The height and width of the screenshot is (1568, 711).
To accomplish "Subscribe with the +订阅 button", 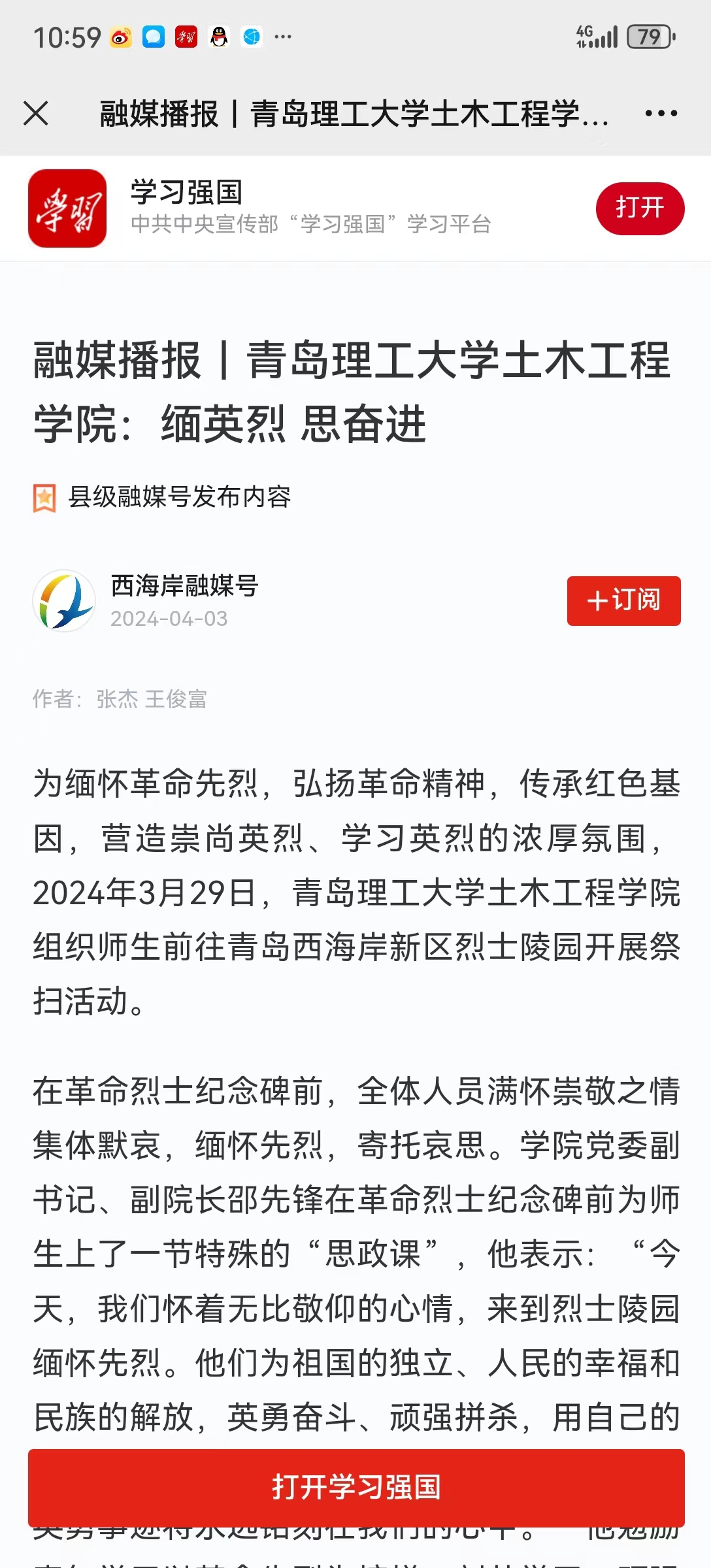I will pos(623,600).
